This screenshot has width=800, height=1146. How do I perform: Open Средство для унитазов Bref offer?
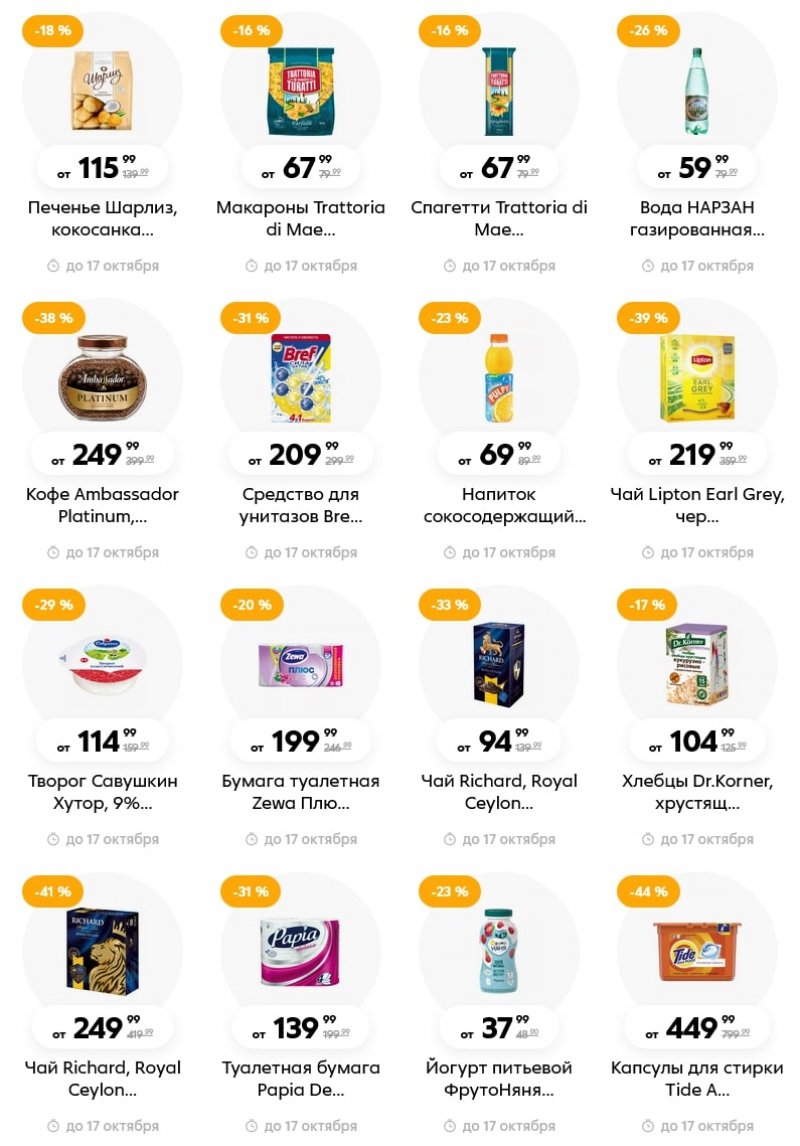[x=300, y=378]
